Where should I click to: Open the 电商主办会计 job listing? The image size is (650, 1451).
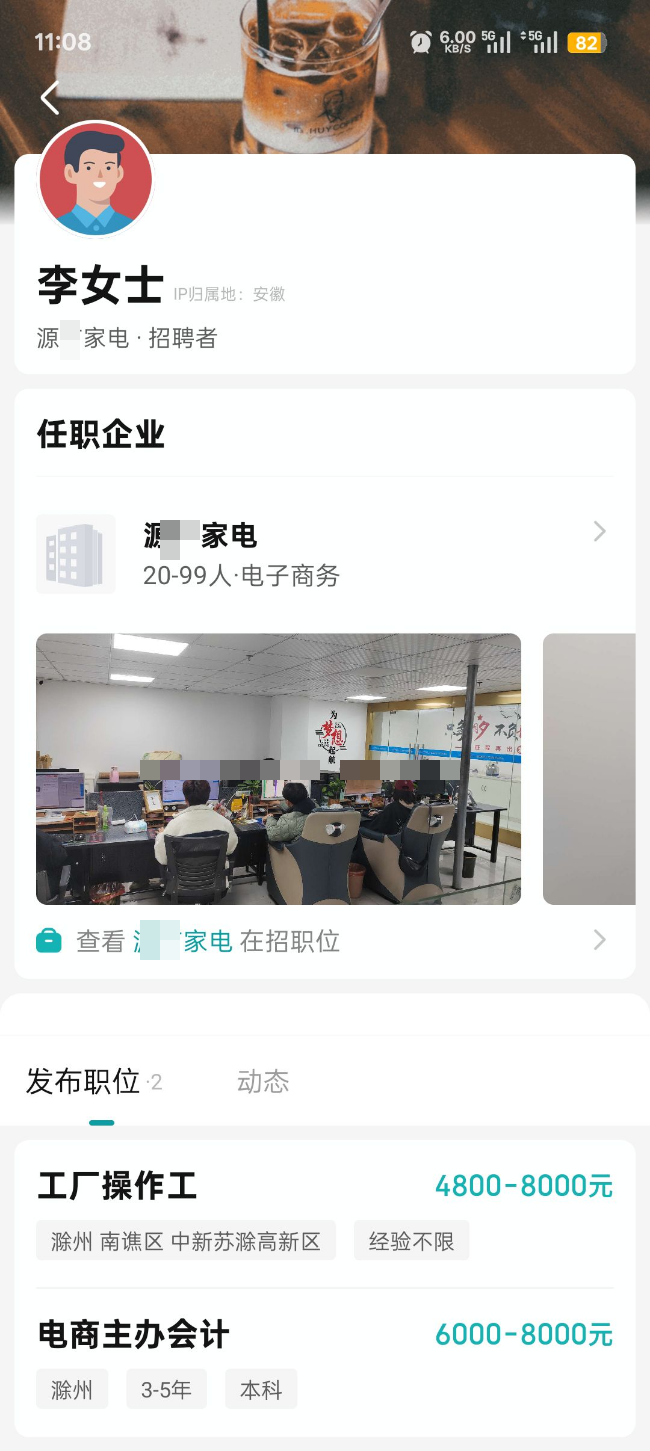(324, 1360)
